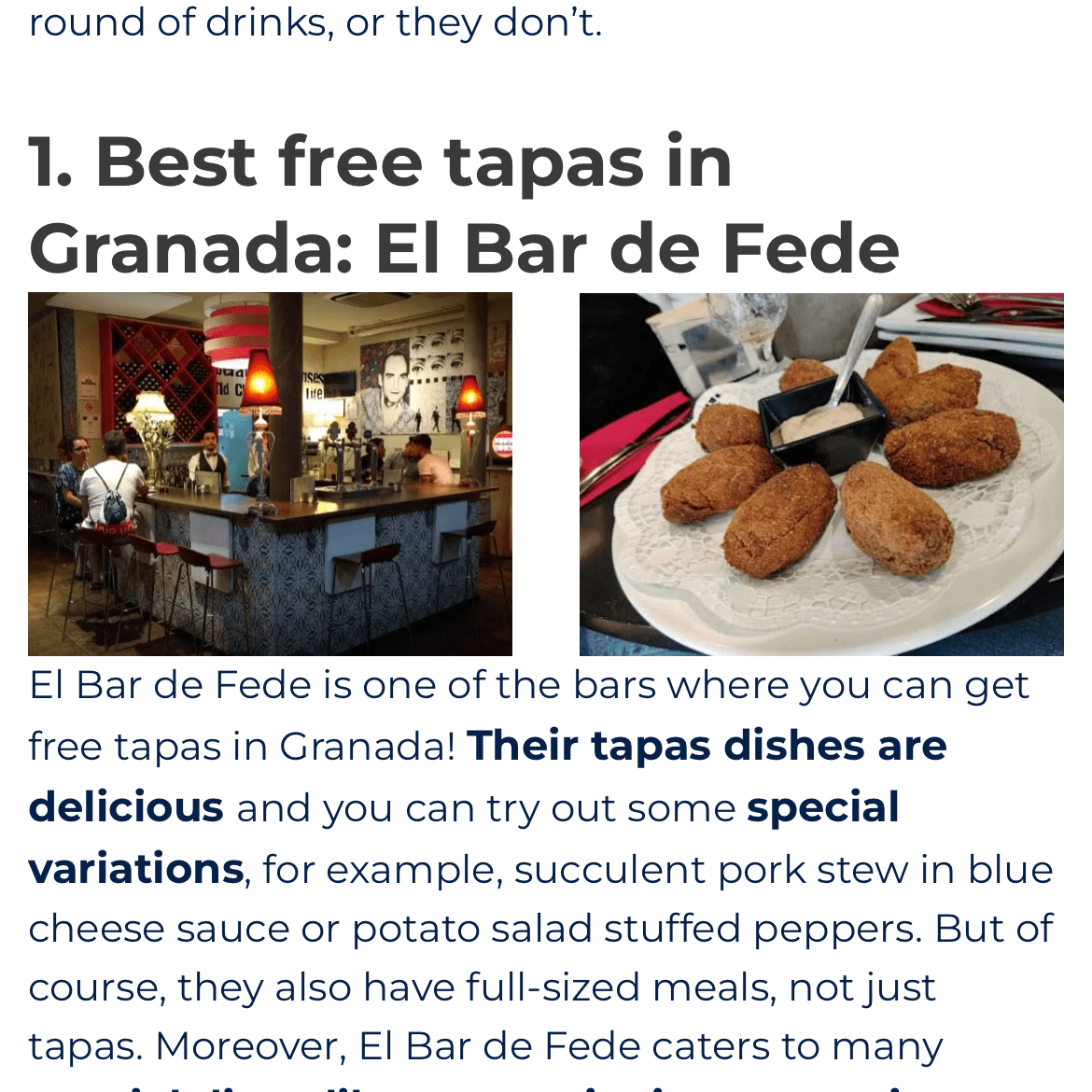The height and width of the screenshot is (1092, 1092).
Task: Open the El Bar de Fede interior photo
Action: coord(270,474)
